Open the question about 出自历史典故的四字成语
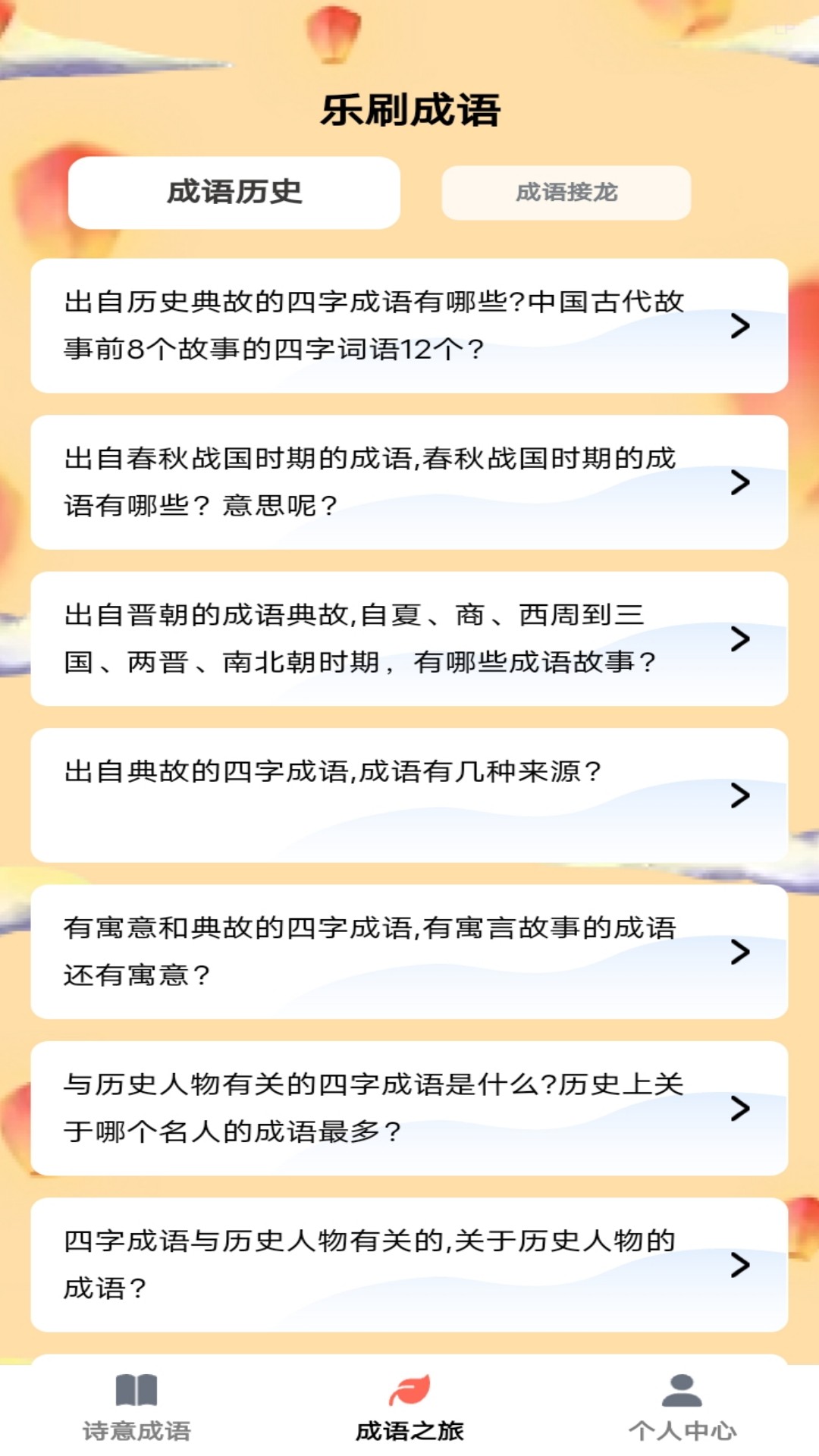The height and width of the screenshot is (1456, 819). click(409, 326)
